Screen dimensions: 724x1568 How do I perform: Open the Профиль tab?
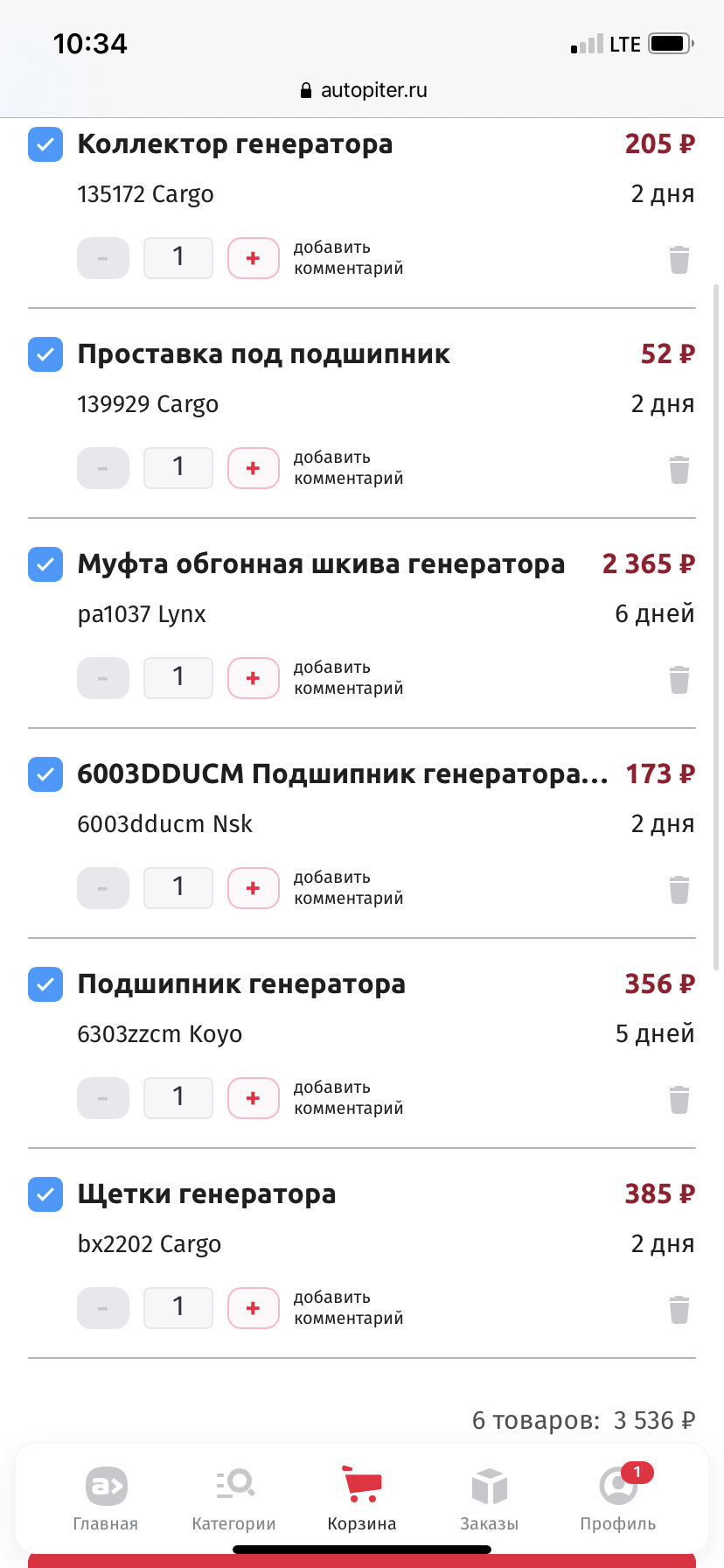click(x=617, y=1498)
